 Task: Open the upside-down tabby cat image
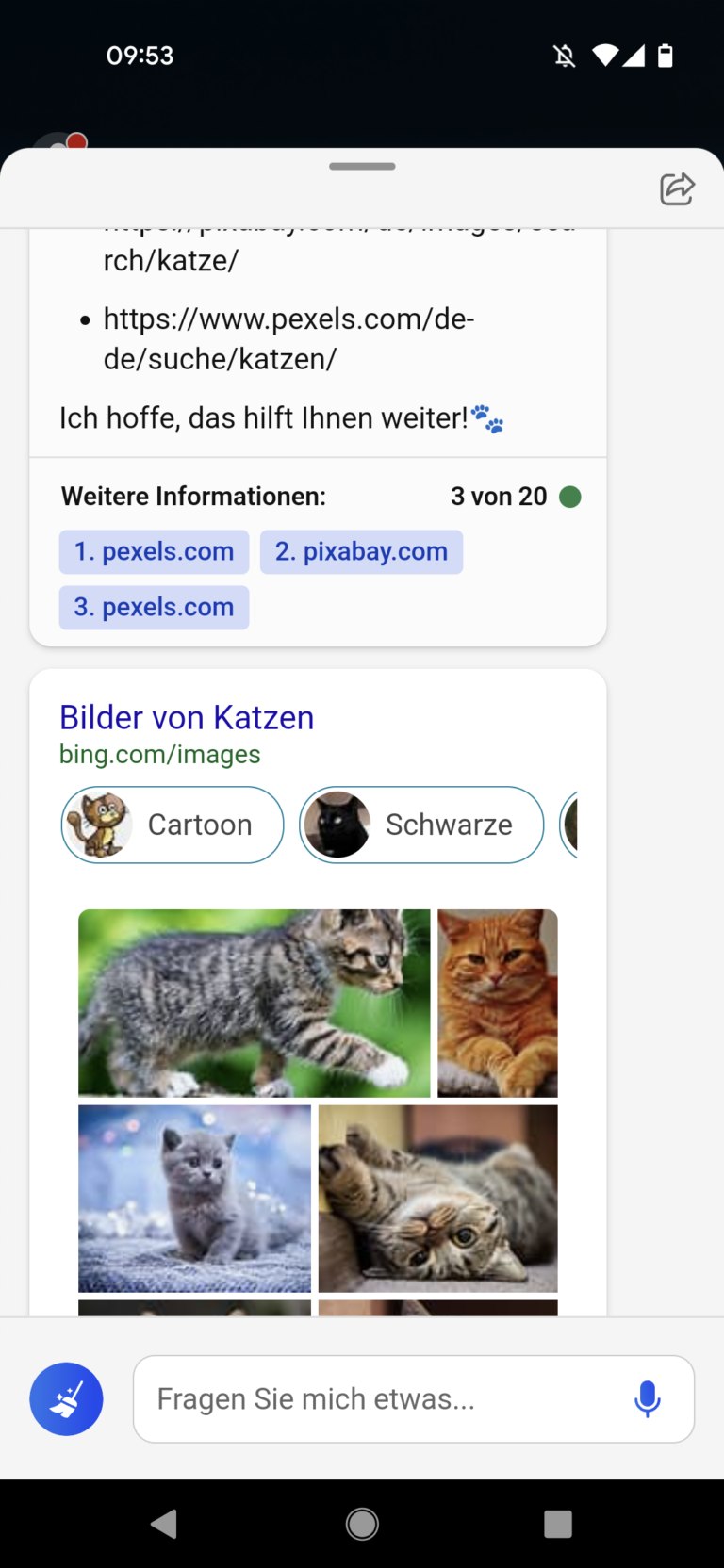(437, 1198)
